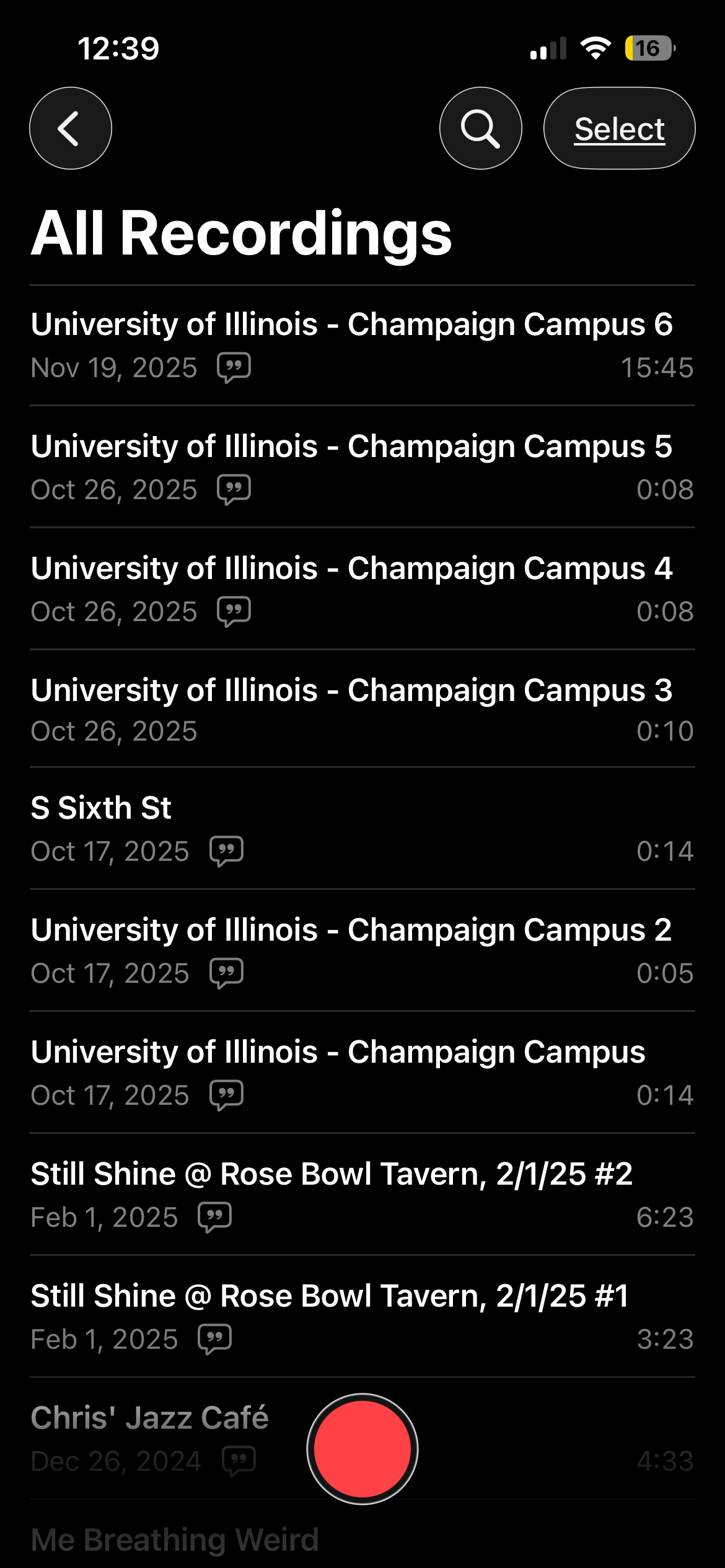Screen dimensions: 725x1568
Task: Open University of Illinois - Champaign Campus 4
Action: (351, 589)
